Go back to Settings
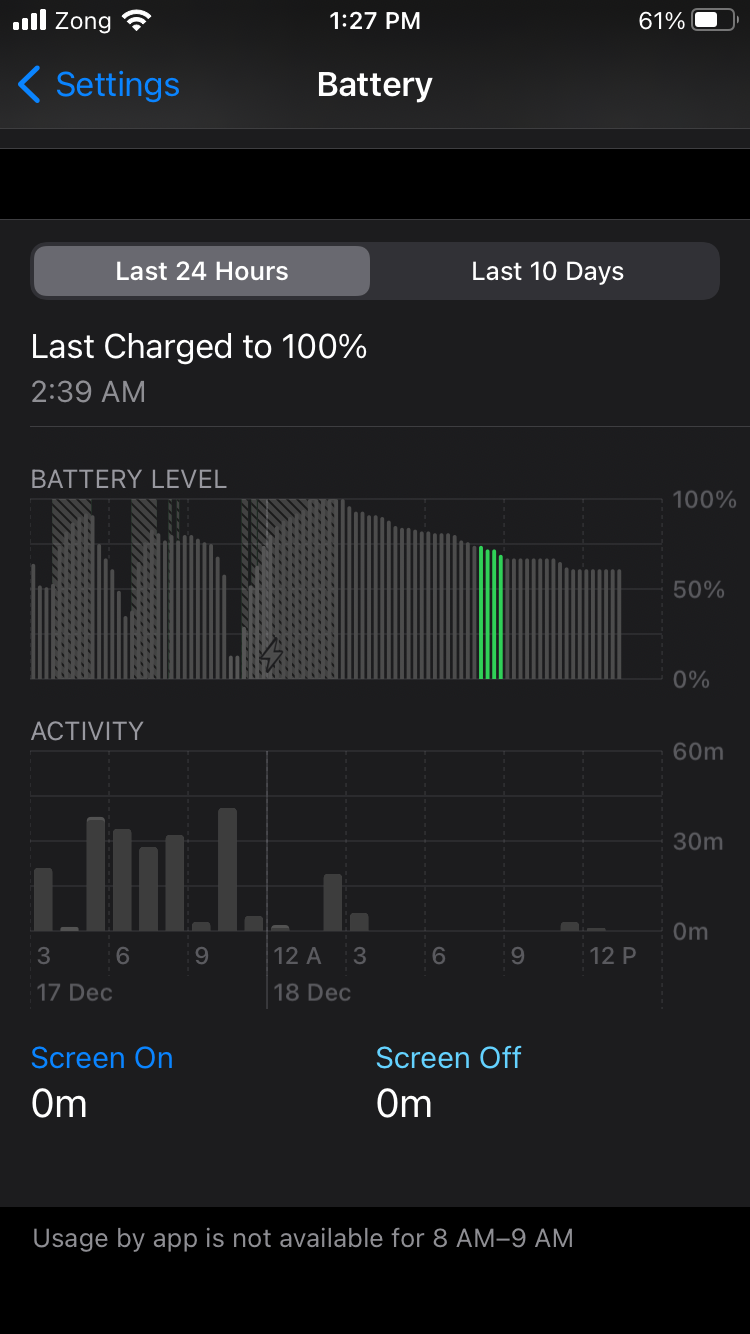This screenshot has height=1334, width=750. (99, 85)
